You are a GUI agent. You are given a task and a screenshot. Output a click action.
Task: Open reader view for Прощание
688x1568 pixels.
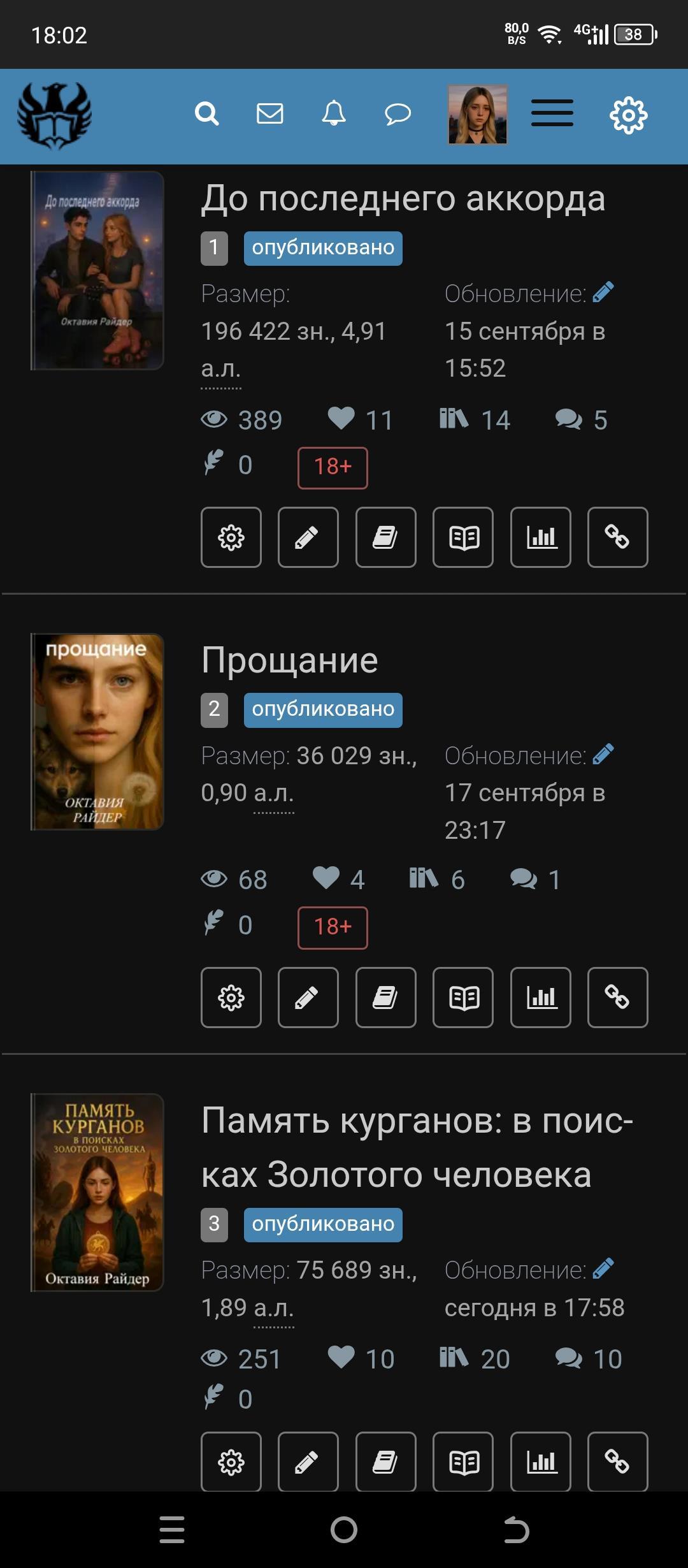point(463,998)
